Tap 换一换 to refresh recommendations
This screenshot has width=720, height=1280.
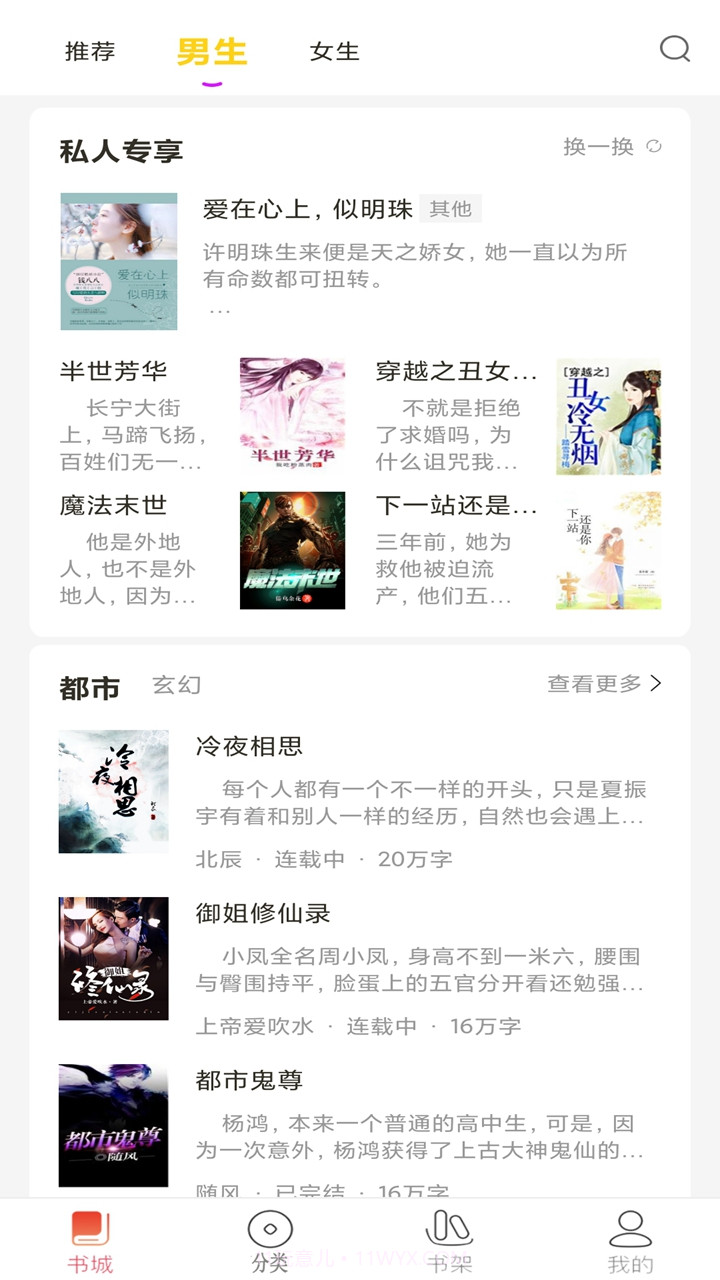click(x=597, y=146)
